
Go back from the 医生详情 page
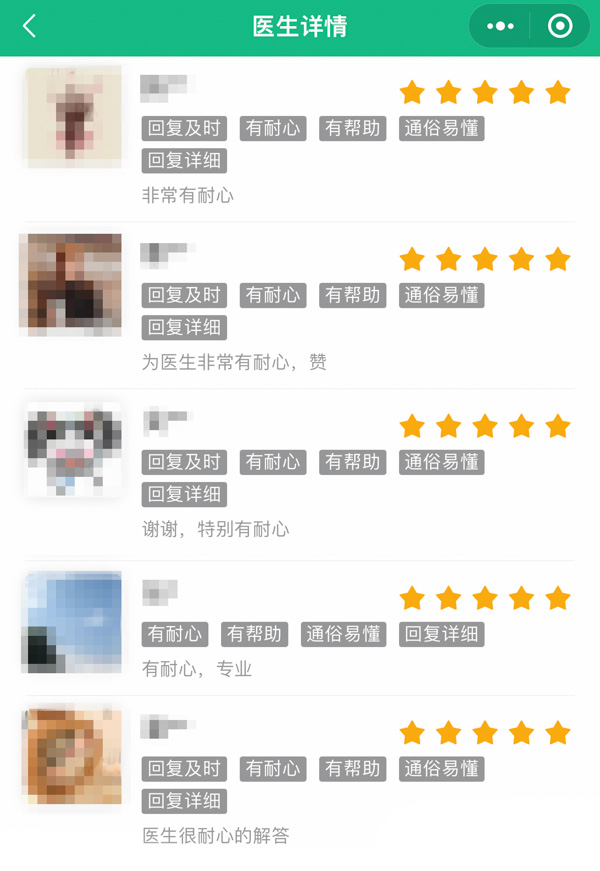click(x=29, y=27)
